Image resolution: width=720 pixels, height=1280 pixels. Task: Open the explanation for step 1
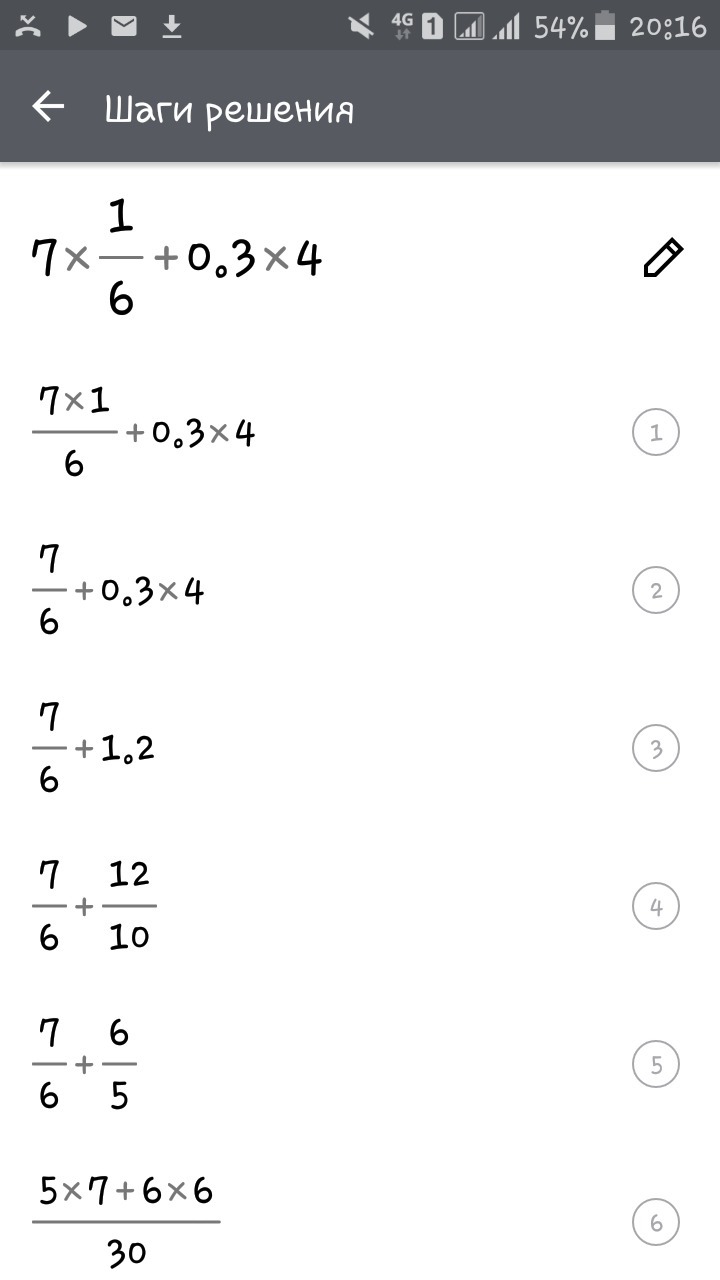[x=656, y=433]
